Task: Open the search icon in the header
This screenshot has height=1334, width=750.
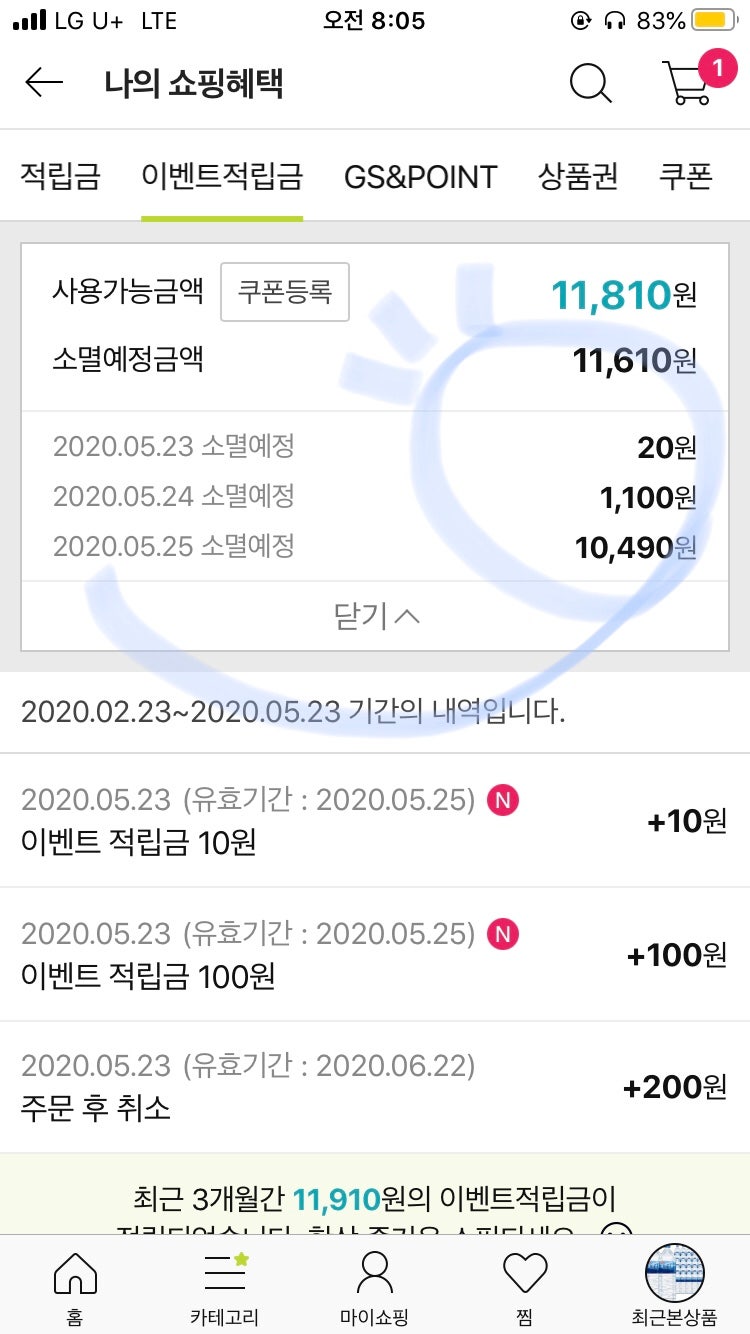Action: pyautogui.click(x=591, y=85)
